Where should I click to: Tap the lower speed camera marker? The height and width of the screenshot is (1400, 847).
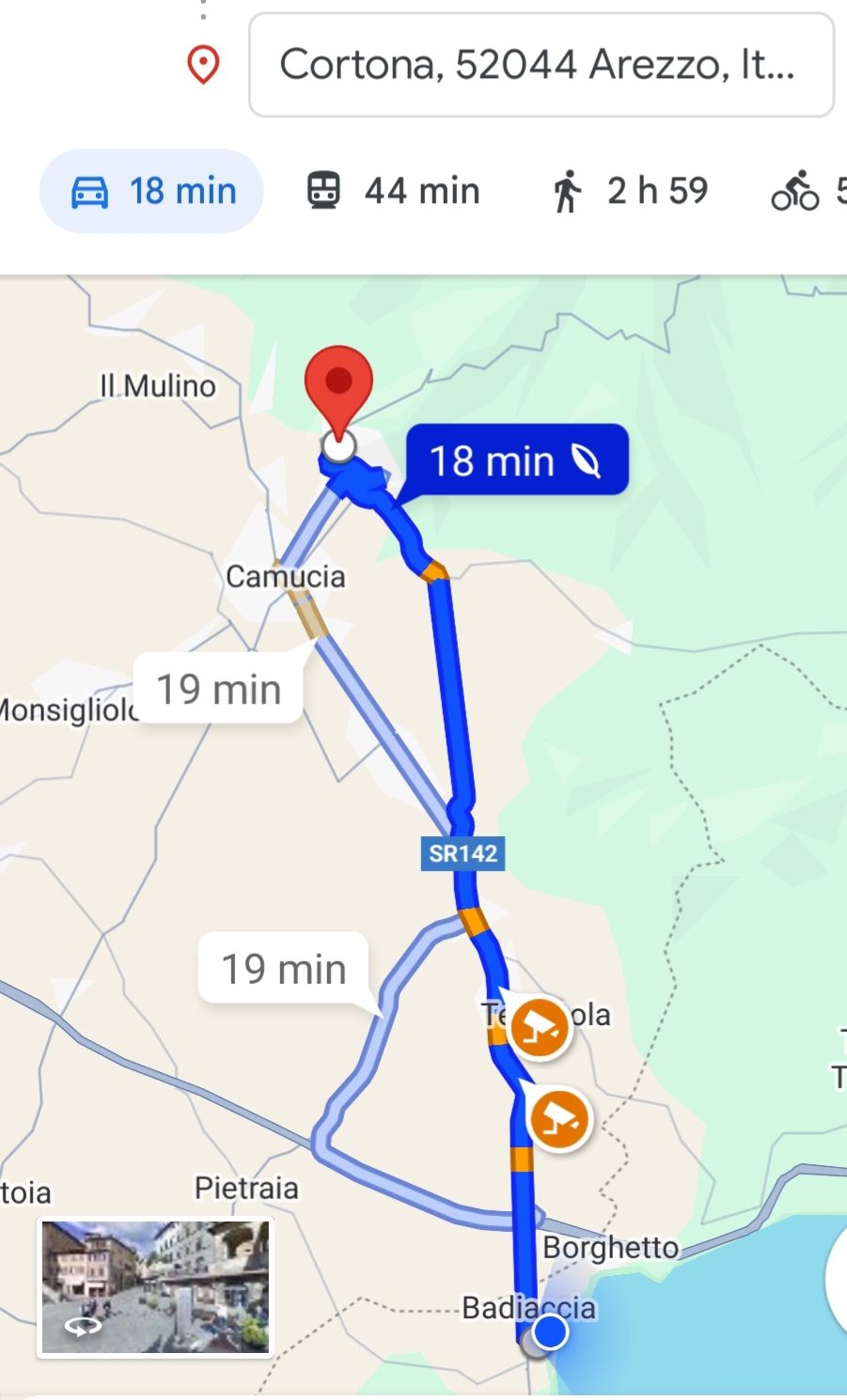point(560,1118)
